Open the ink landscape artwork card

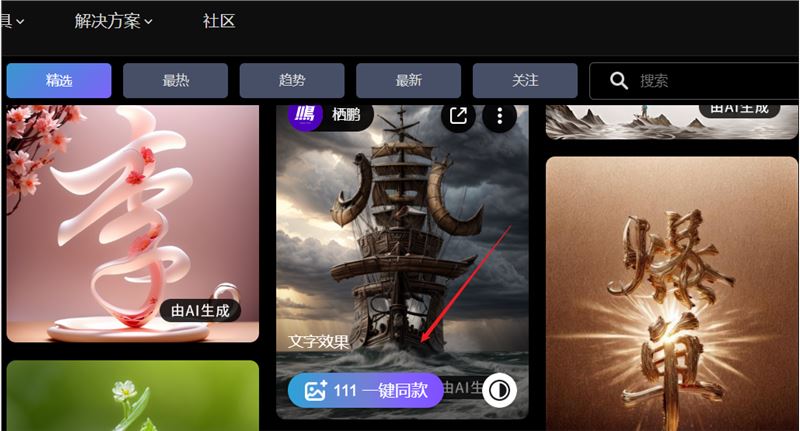pyautogui.click(x=671, y=120)
